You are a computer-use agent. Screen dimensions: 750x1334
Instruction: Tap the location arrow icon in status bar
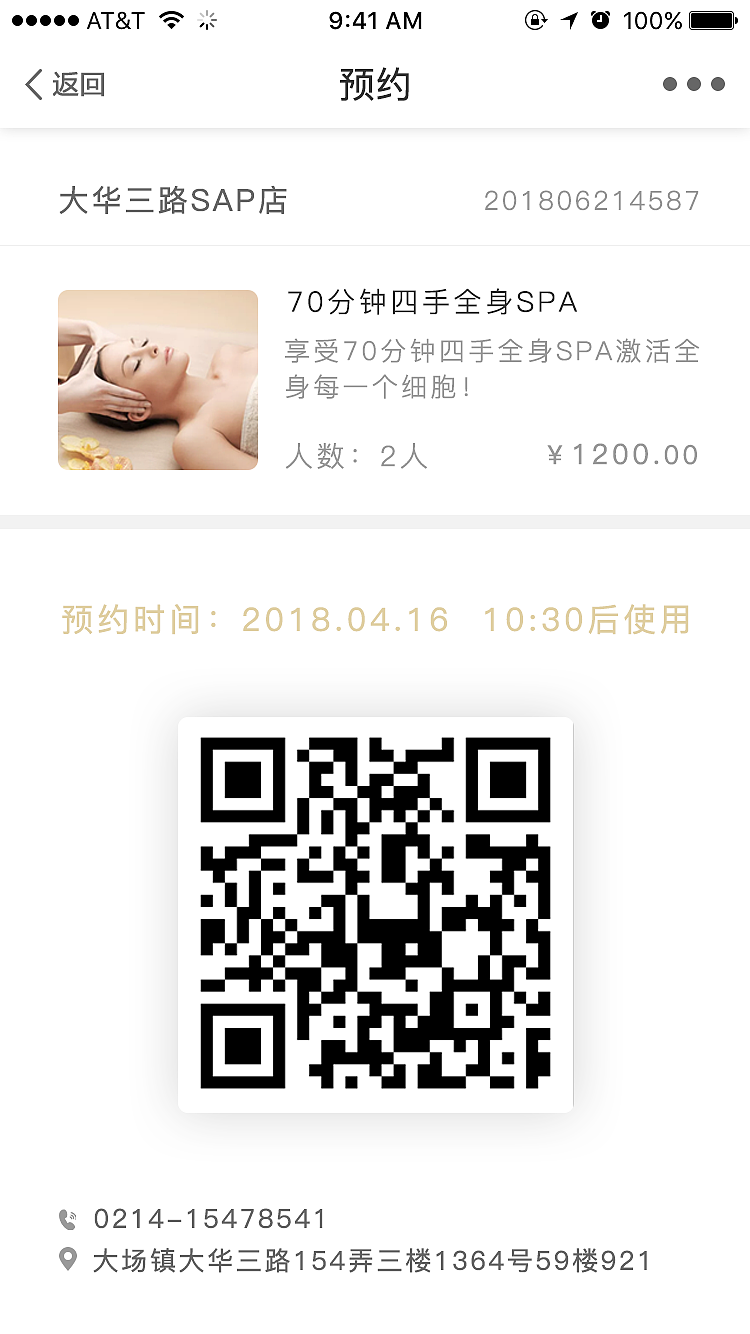(x=568, y=19)
